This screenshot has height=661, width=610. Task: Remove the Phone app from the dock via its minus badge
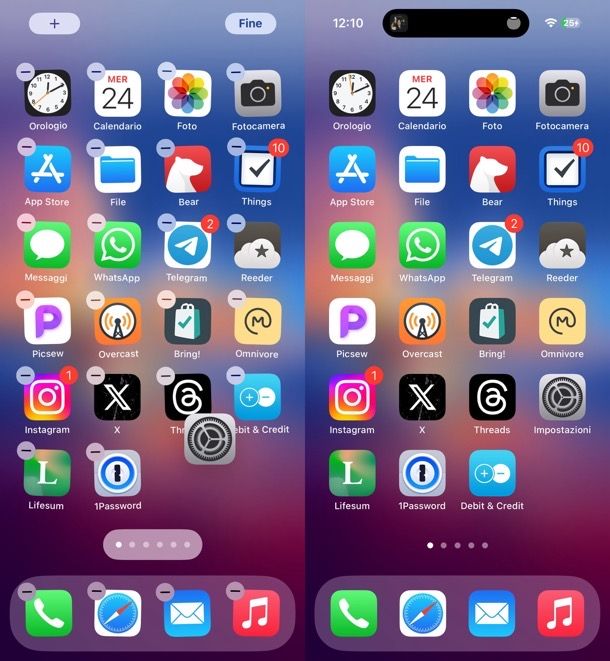pyautogui.click(x=27, y=591)
